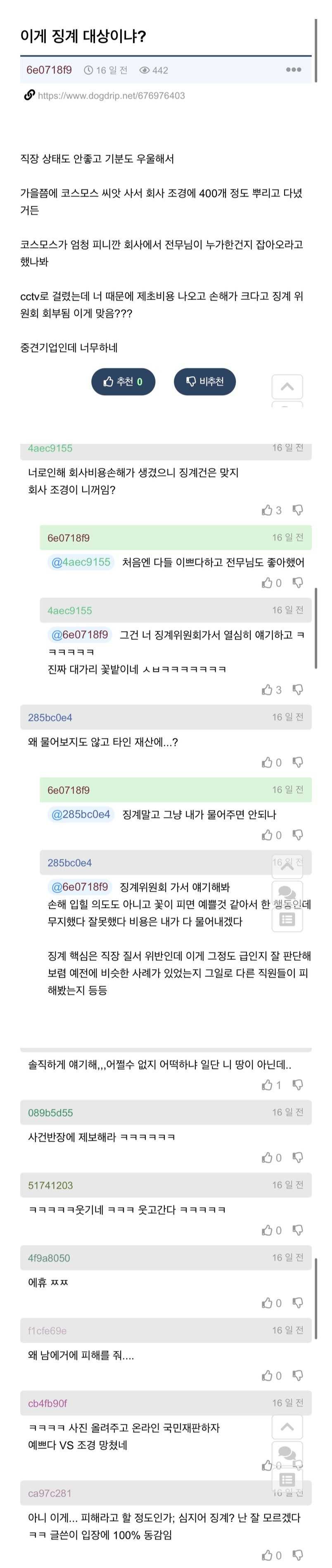Downvote the post with the 비추천 button
The image size is (332, 1568).
[x=205, y=382]
